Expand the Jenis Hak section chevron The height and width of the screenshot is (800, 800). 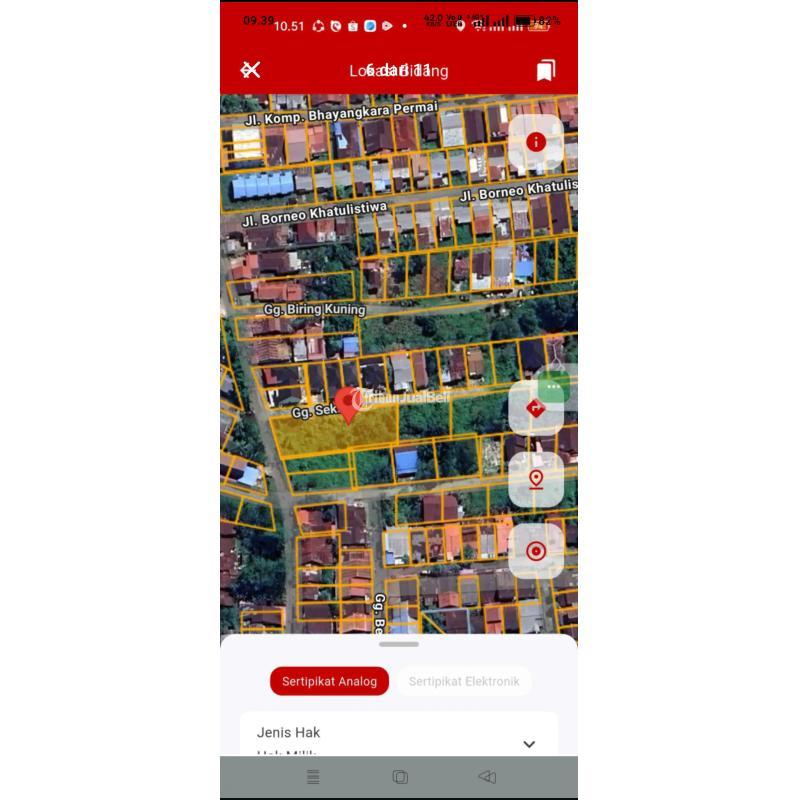[x=529, y=744]
